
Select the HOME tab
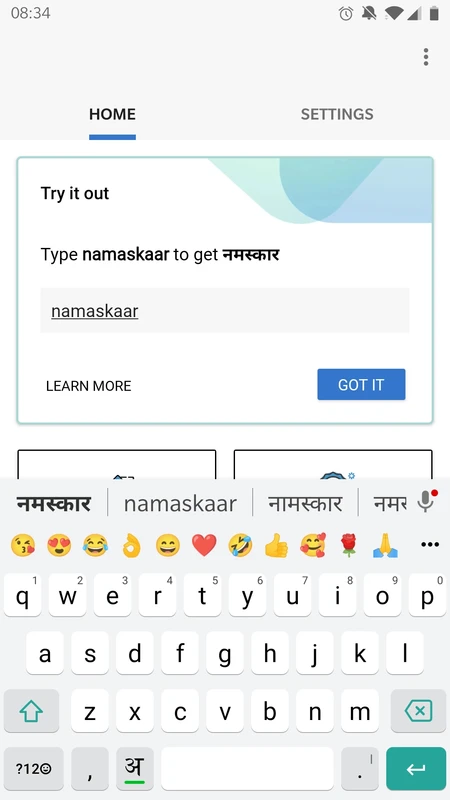tap(112, 114)
